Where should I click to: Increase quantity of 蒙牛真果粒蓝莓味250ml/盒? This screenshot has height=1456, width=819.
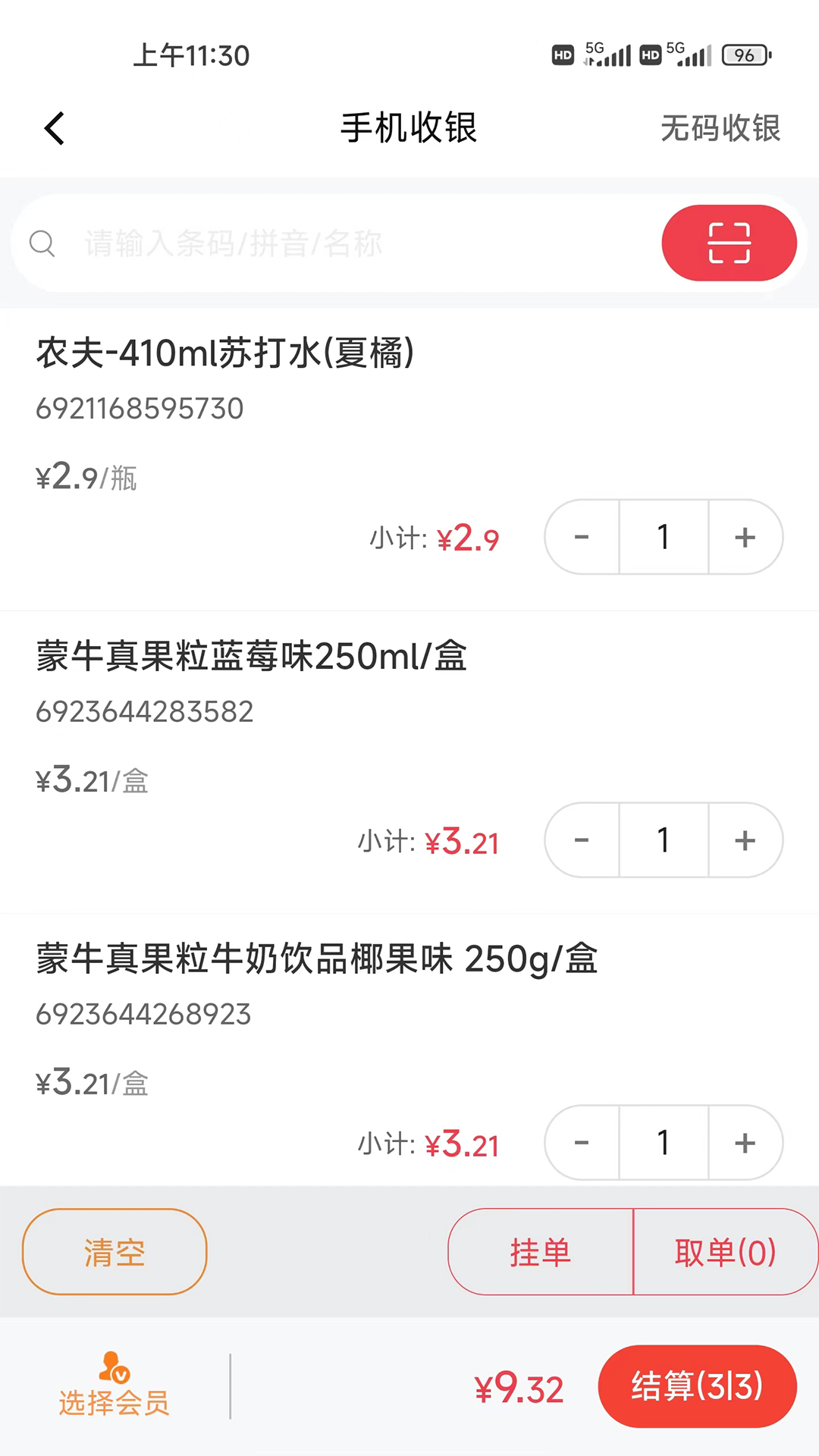pyautogui.click(x=745, y=840)
